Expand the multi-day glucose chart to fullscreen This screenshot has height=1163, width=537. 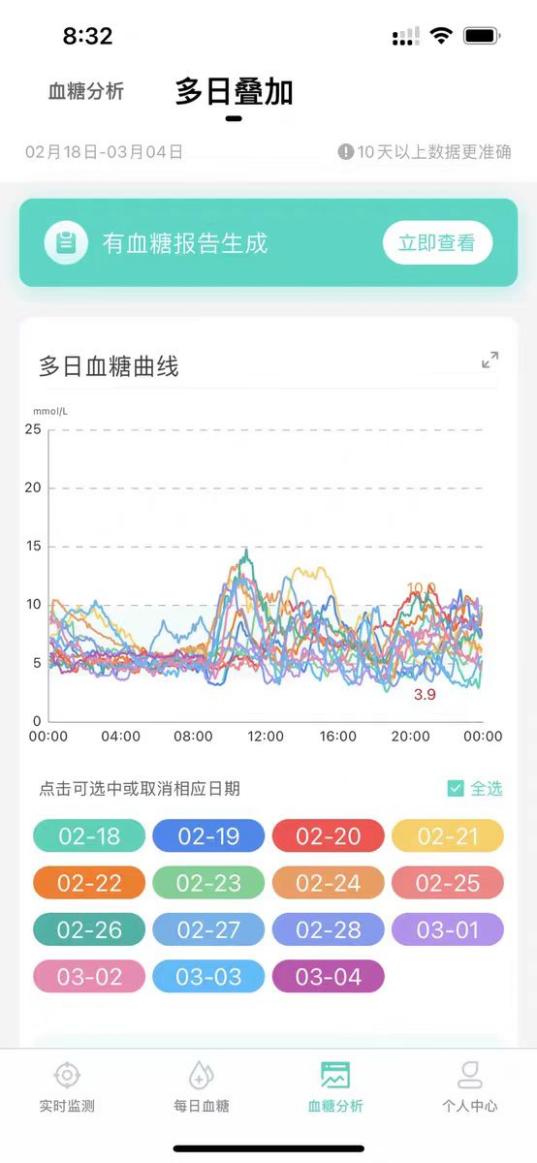[490, 360]
